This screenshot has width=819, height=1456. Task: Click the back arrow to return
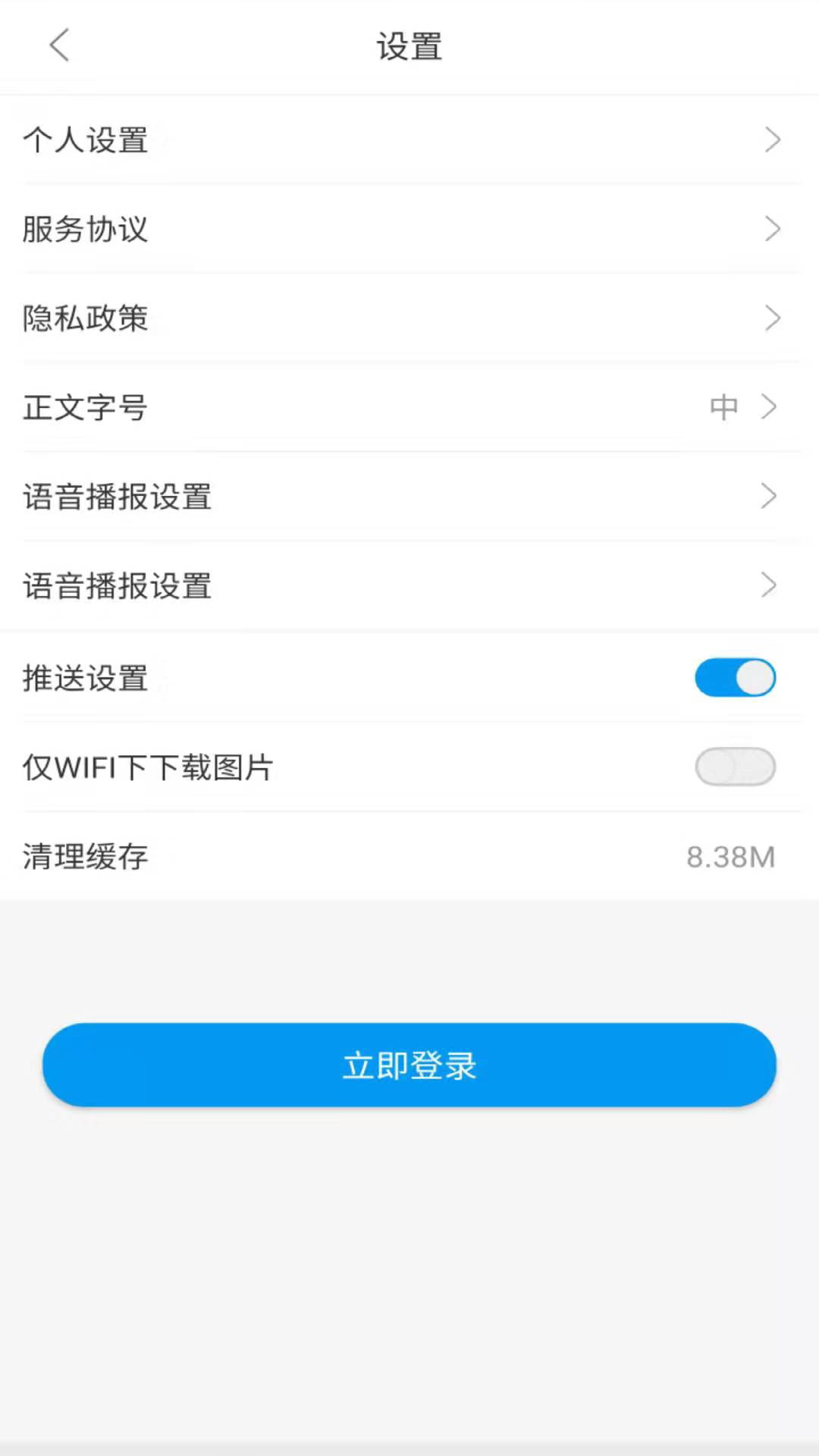tap(59, 45)
